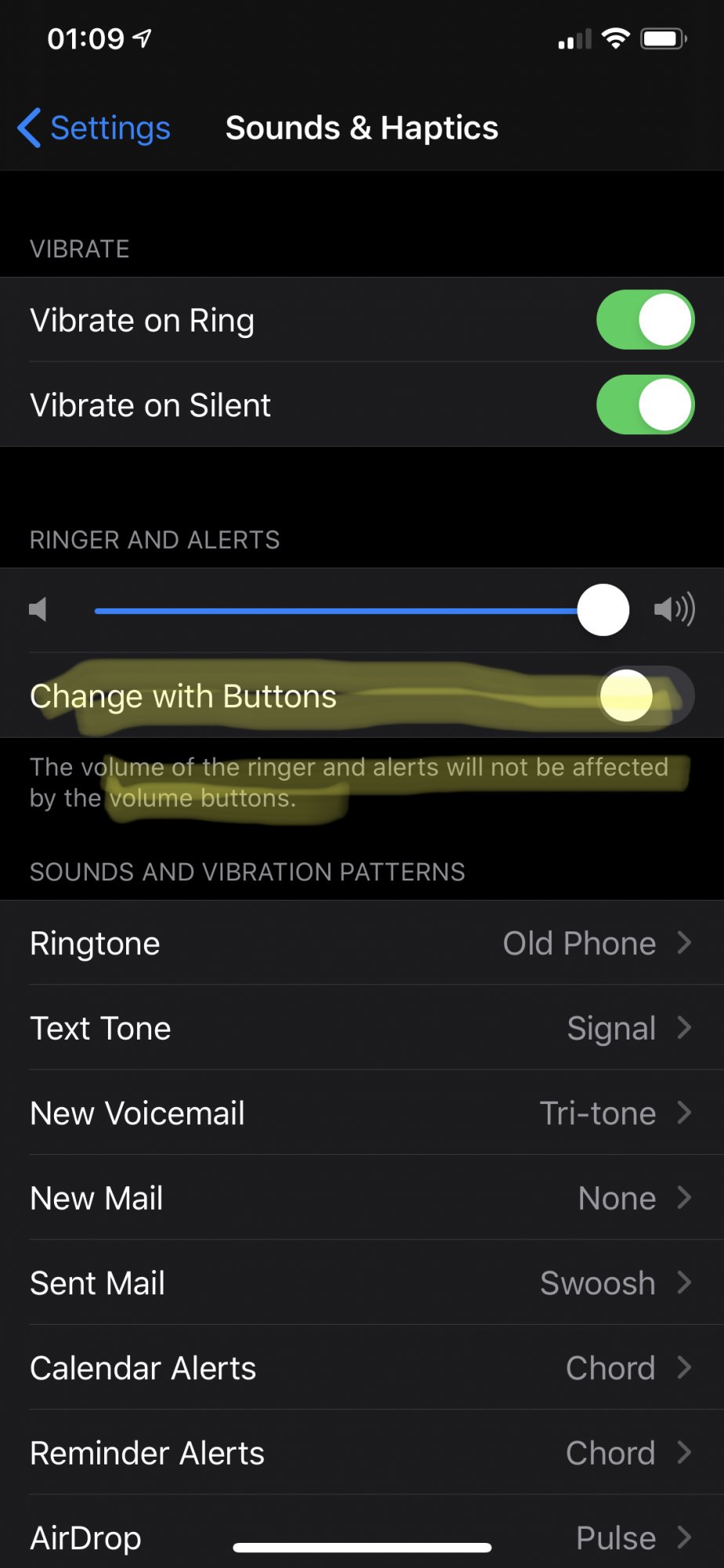724x1568 pixels.
Task: Enable Change with Buttons
Action: pyautogui.click(x=645, y=695)
